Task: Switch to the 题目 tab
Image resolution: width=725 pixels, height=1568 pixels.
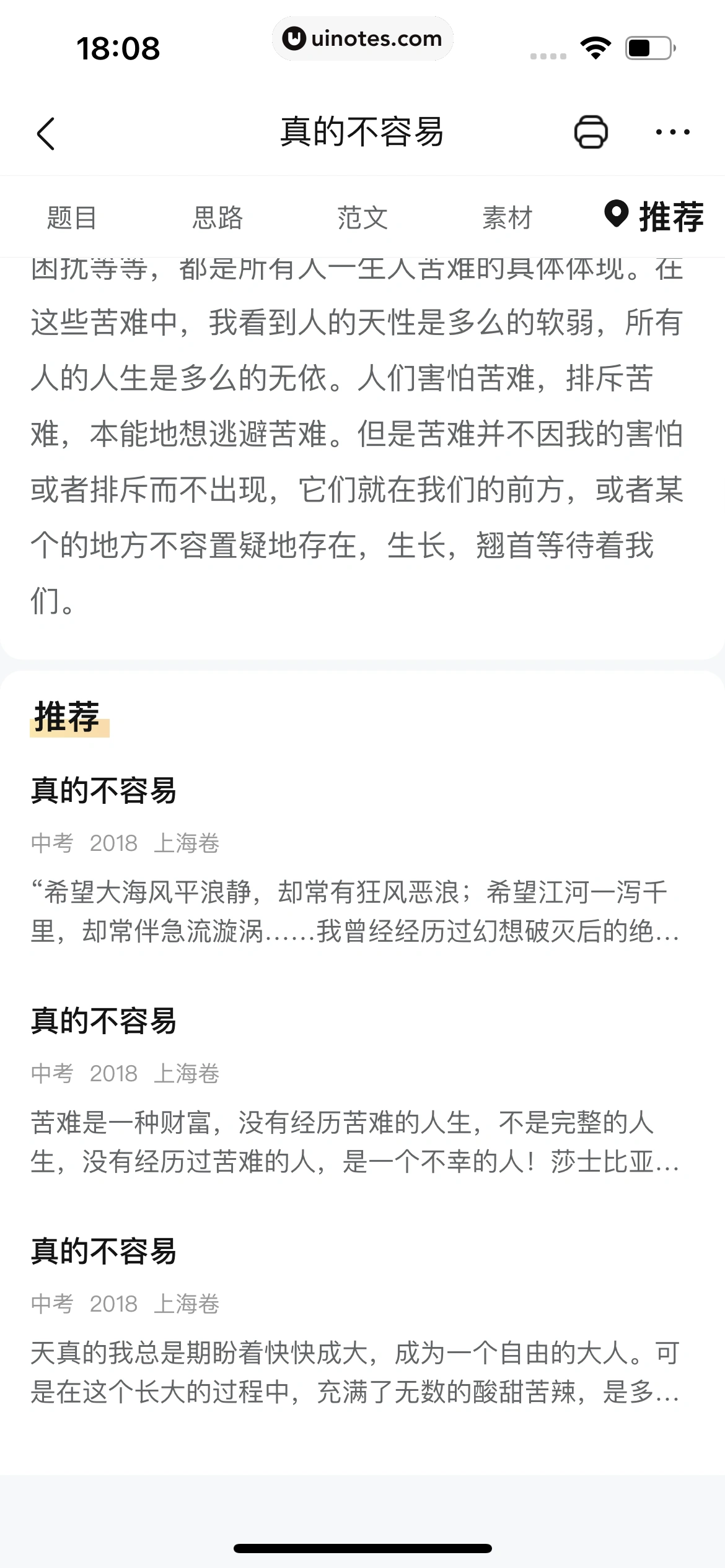Action: (72, 218)
